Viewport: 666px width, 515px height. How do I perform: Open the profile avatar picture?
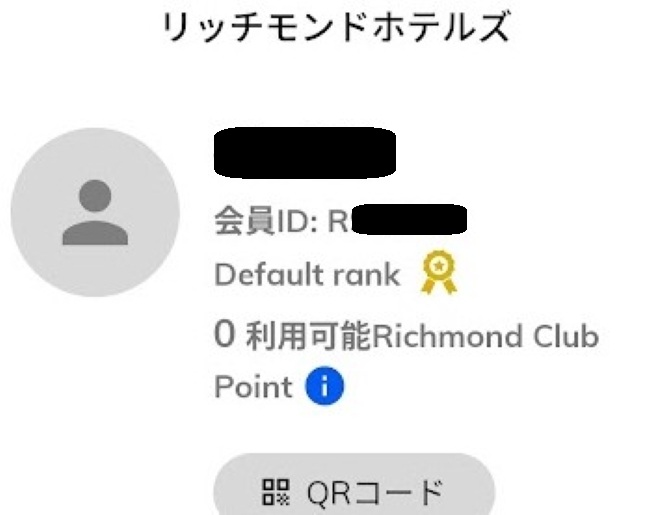click(95, 212)
